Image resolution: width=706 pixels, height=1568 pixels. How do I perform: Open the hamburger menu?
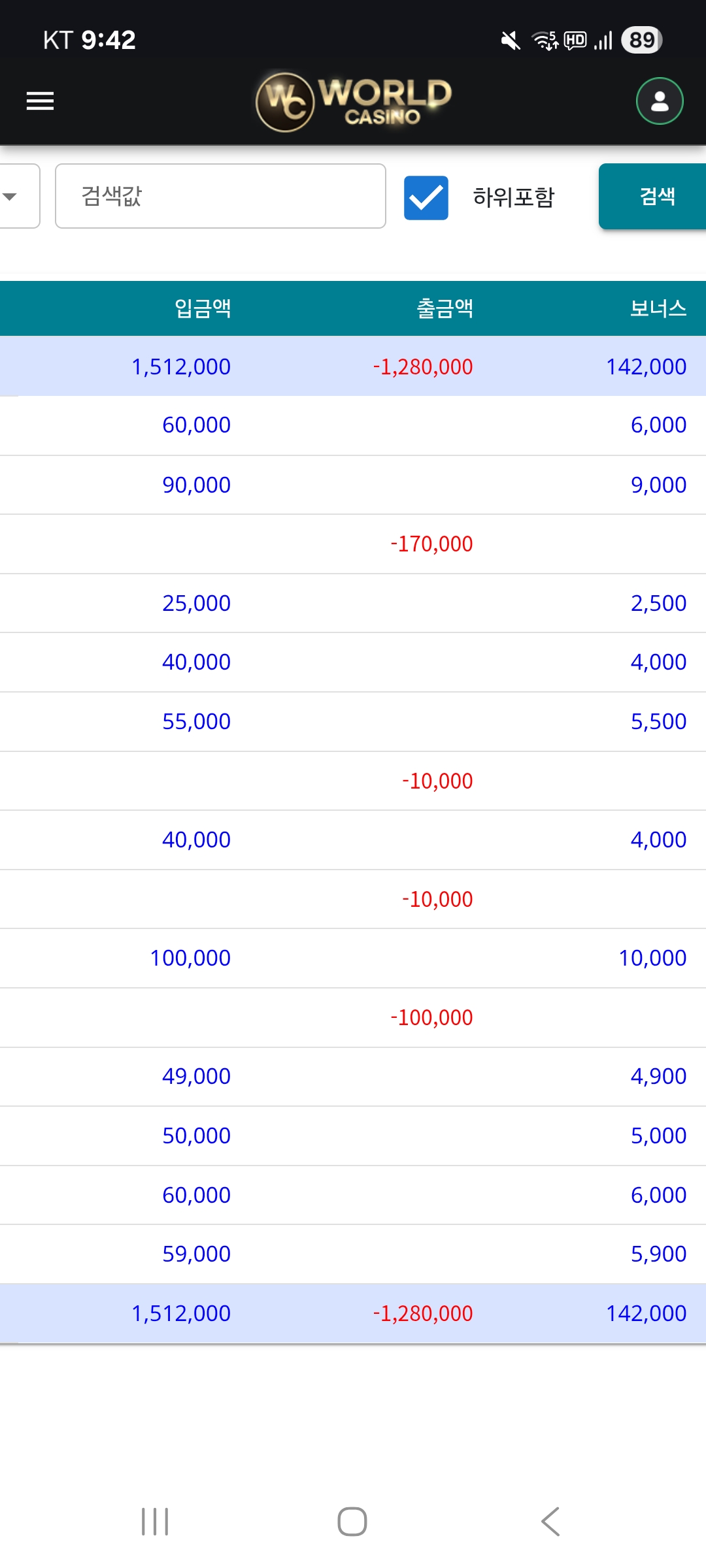pyautogui.click(x=40, y=101)
